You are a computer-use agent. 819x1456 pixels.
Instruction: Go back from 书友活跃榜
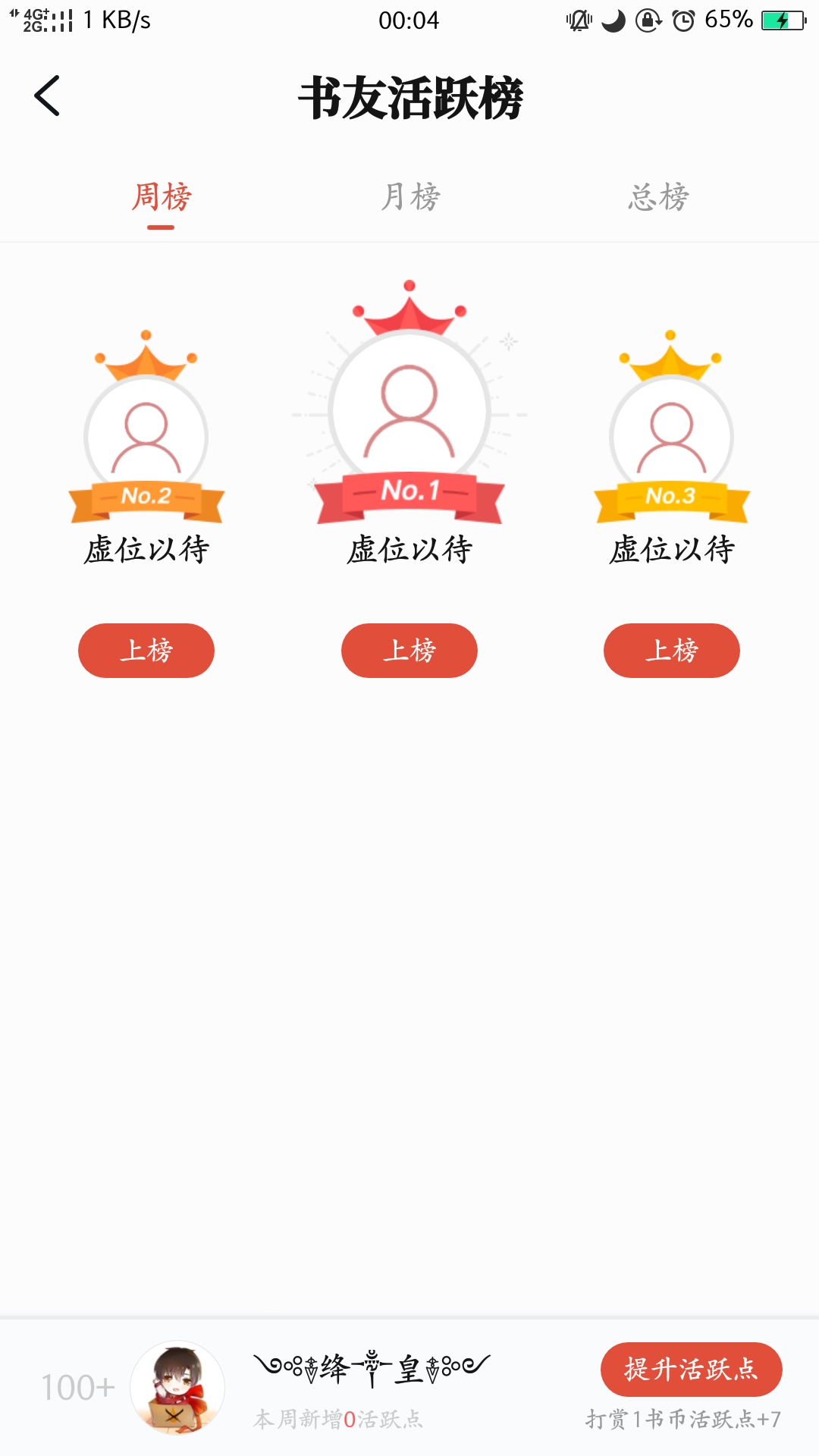click(47, 96)
